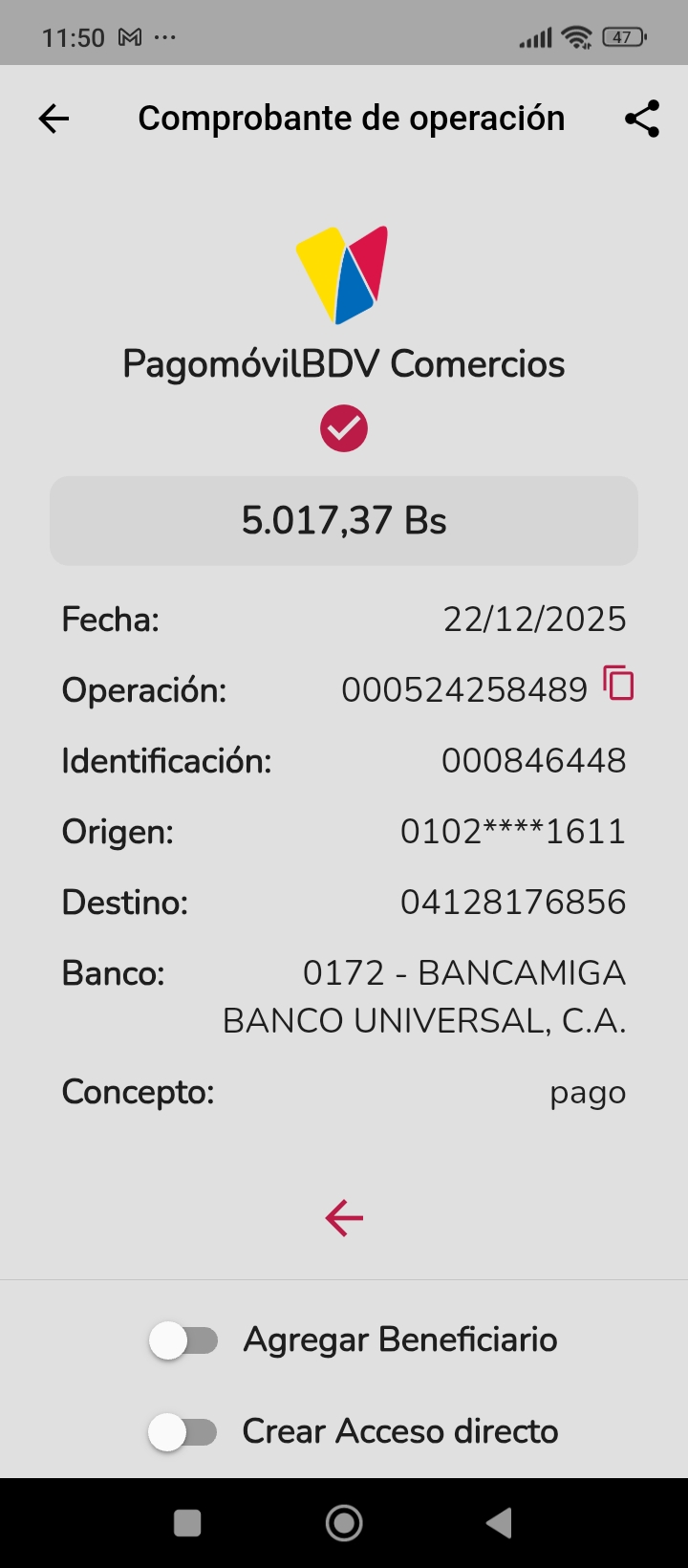Copy the operation number
Screen dimensions: 688x1568
coord(618,684)
